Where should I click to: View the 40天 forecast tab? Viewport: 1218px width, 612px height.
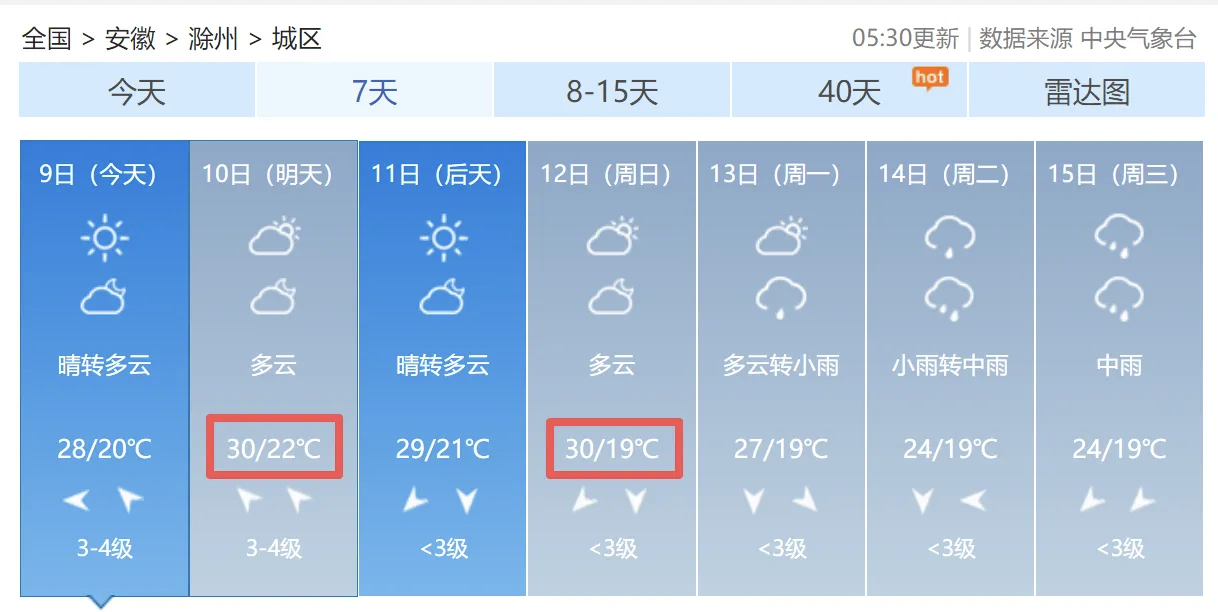coord(849,92)
